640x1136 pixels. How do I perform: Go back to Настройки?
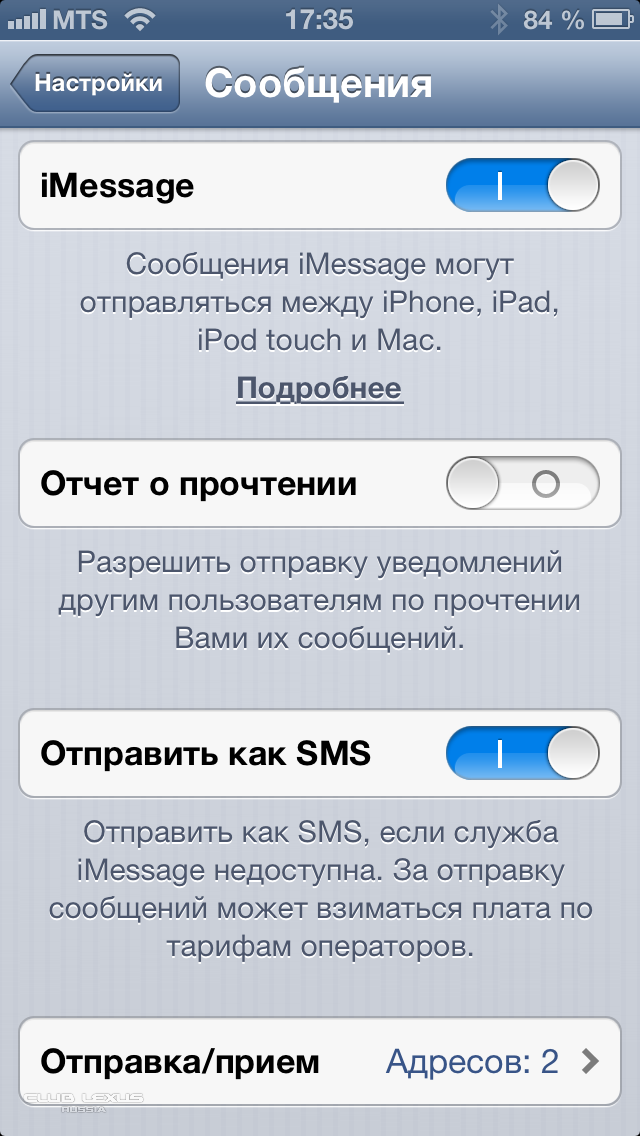[x=96, y=83]
